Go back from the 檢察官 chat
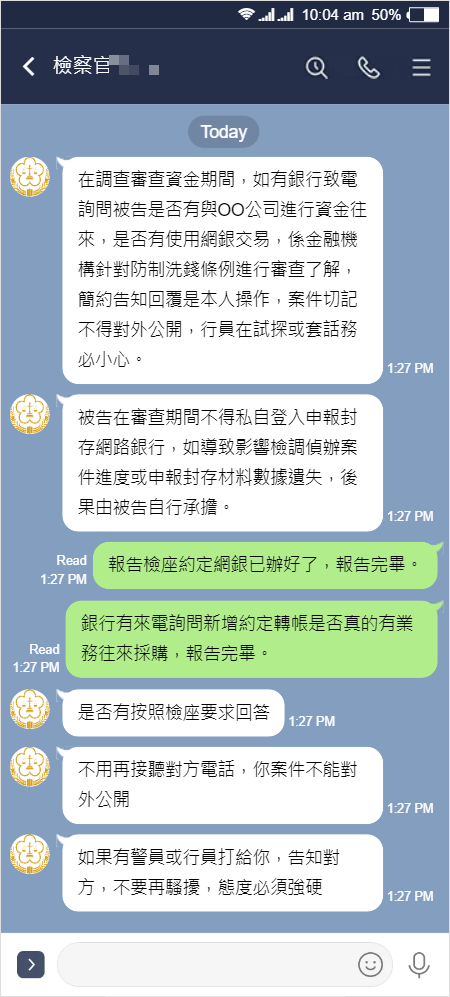The width and height of the screenshot is (450, 997). coord(29,66)
